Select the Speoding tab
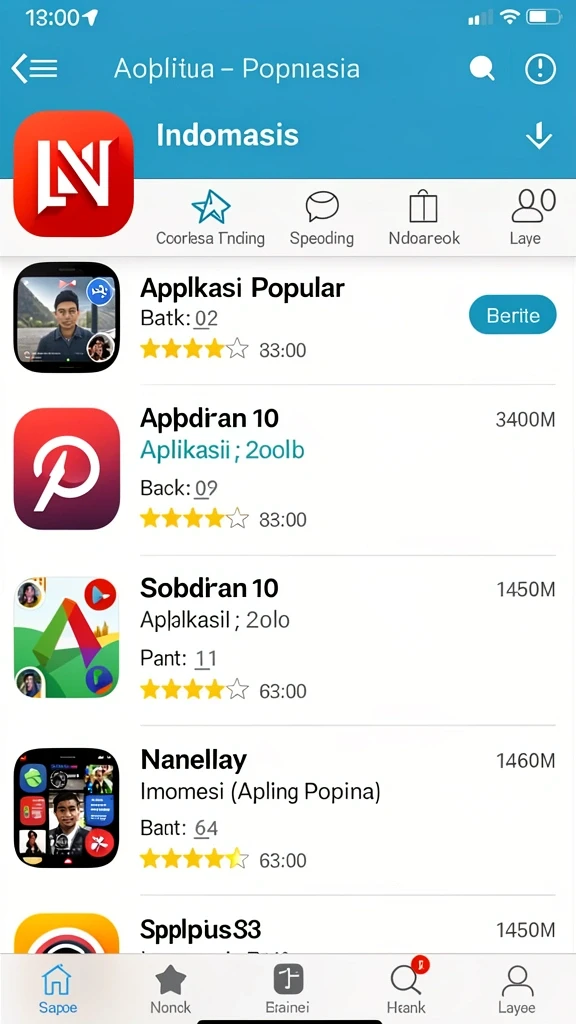The image size is (576, 1024). click(x=321, y=219)
